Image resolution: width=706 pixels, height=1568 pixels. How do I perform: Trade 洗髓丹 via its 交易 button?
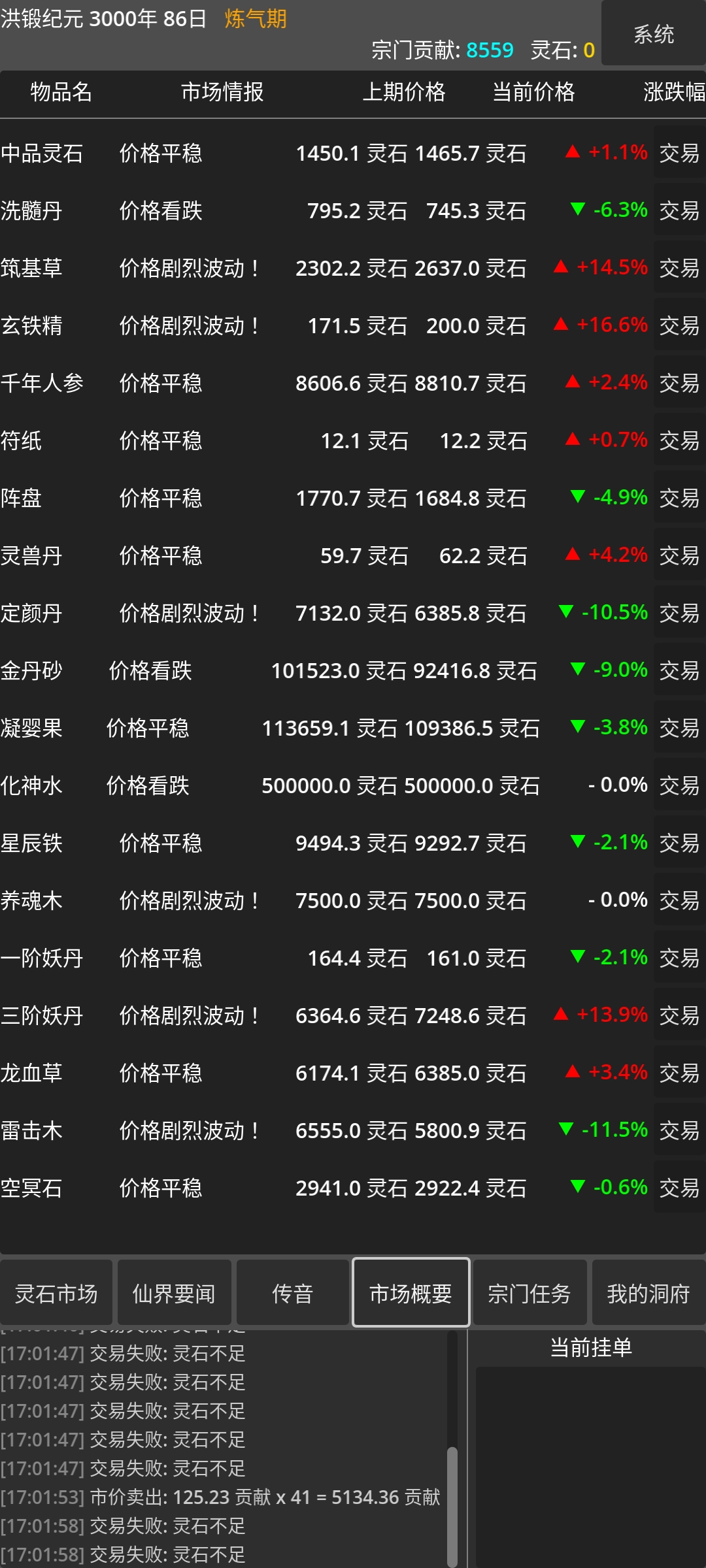coord(679,210)
